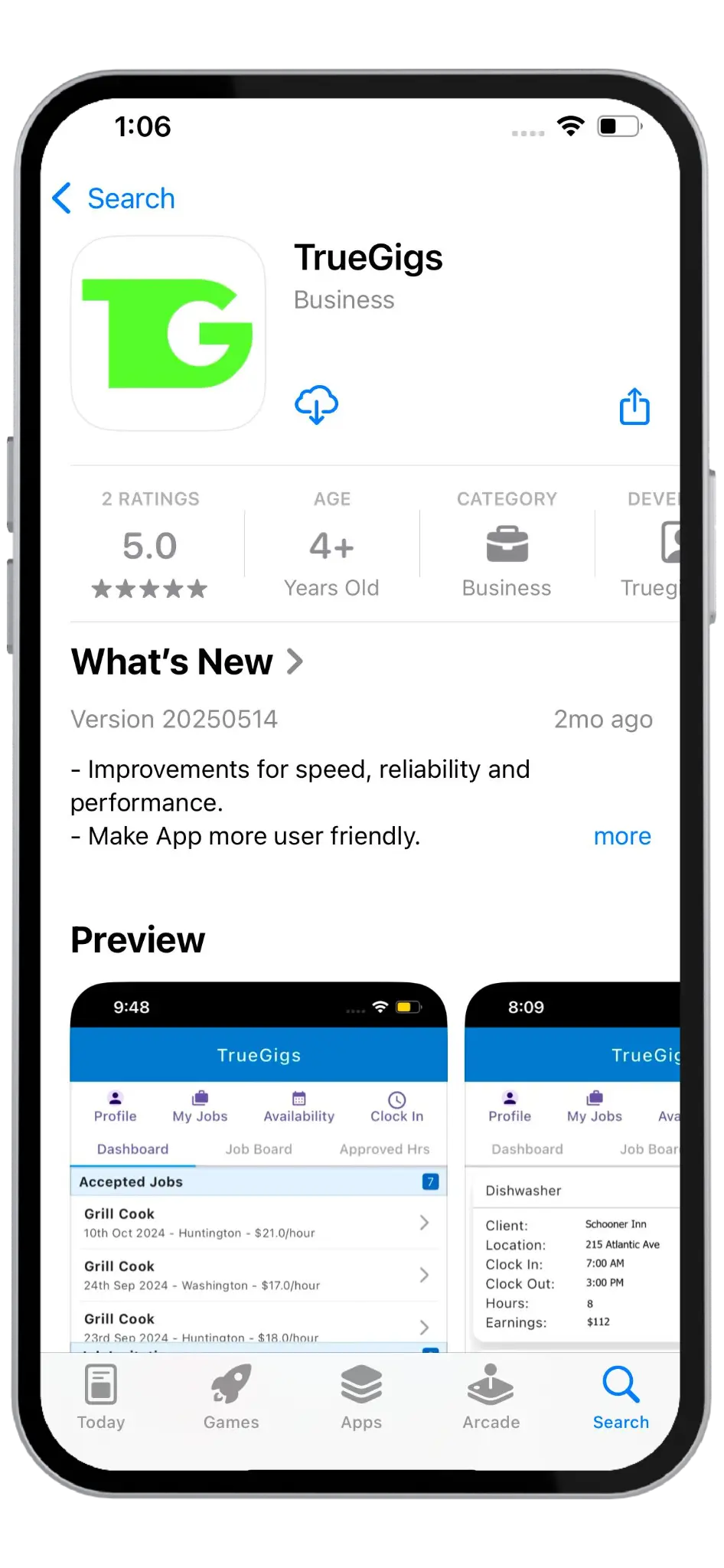Viewport: 724px width, 1568px height.
Task: Download TrueGigs with the cloud icon
Action: click(316, 405)
